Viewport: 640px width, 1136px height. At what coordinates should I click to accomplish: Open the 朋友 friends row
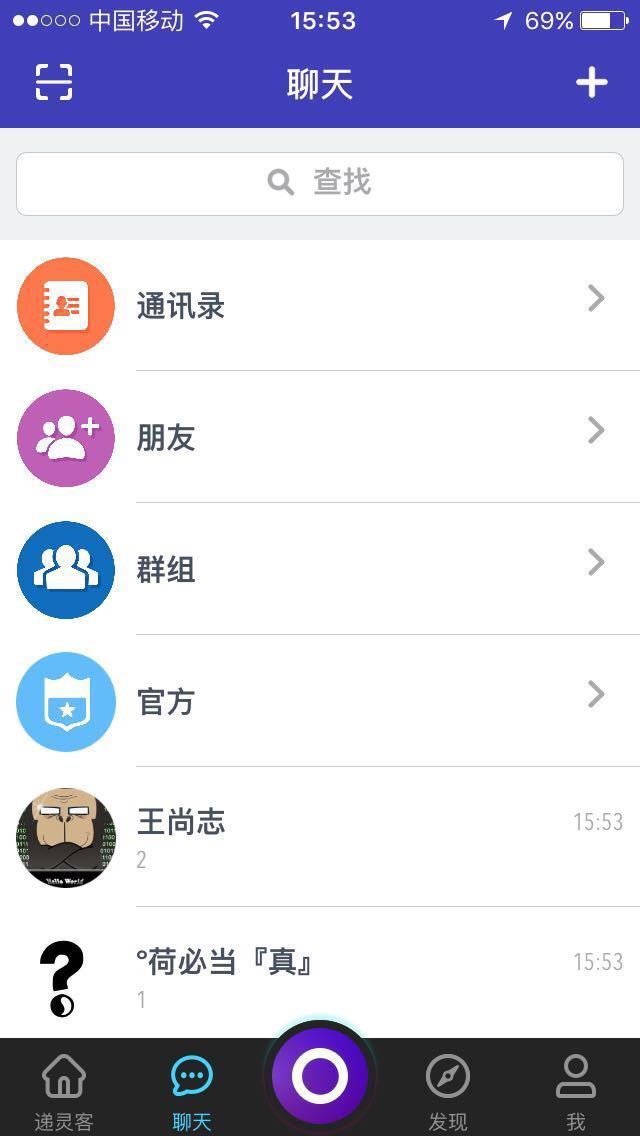coord(320,437)
